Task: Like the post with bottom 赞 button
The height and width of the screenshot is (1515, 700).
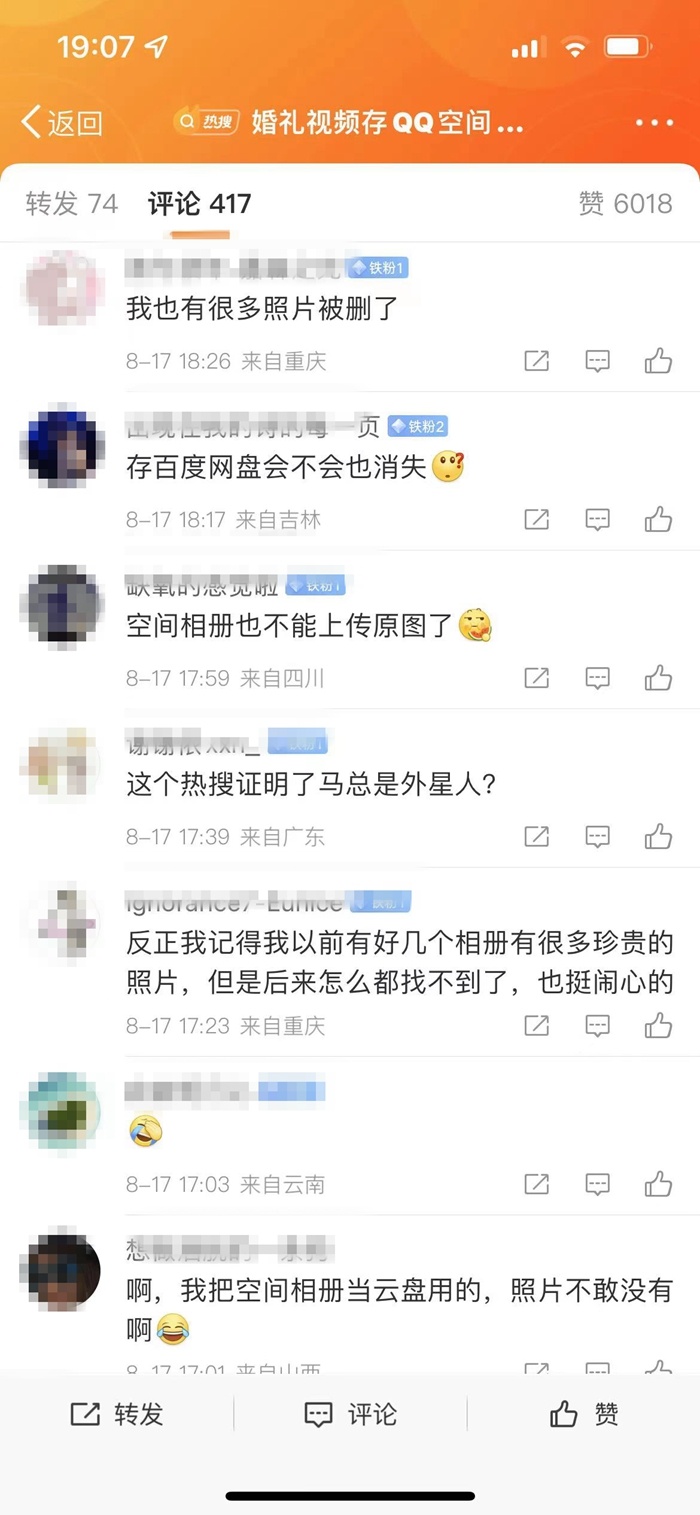Action: [x=584, y=1414]
